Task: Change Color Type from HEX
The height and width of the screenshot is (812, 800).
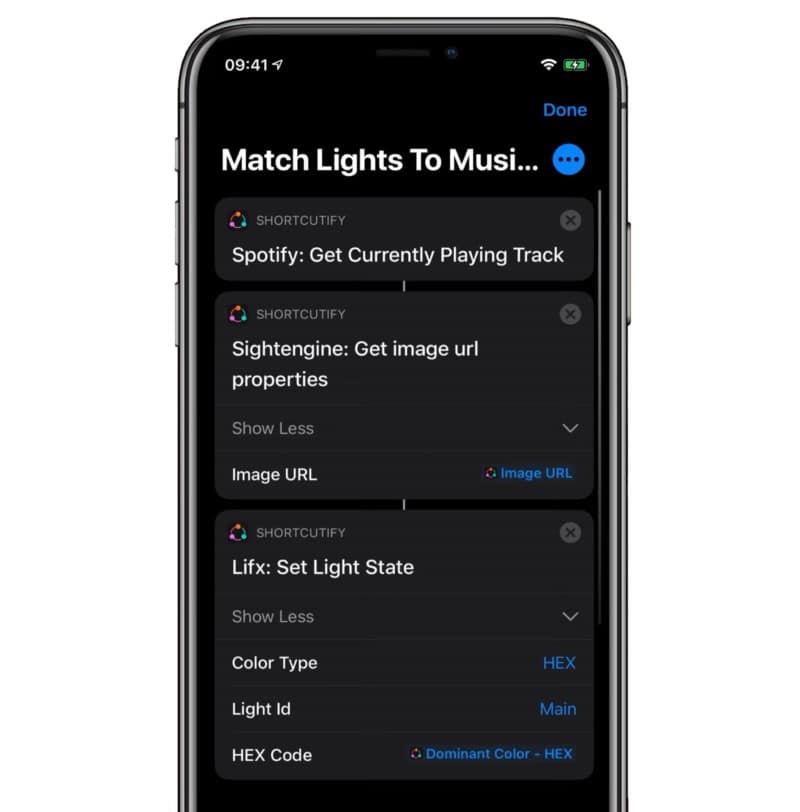Action: tap(559, 662)
